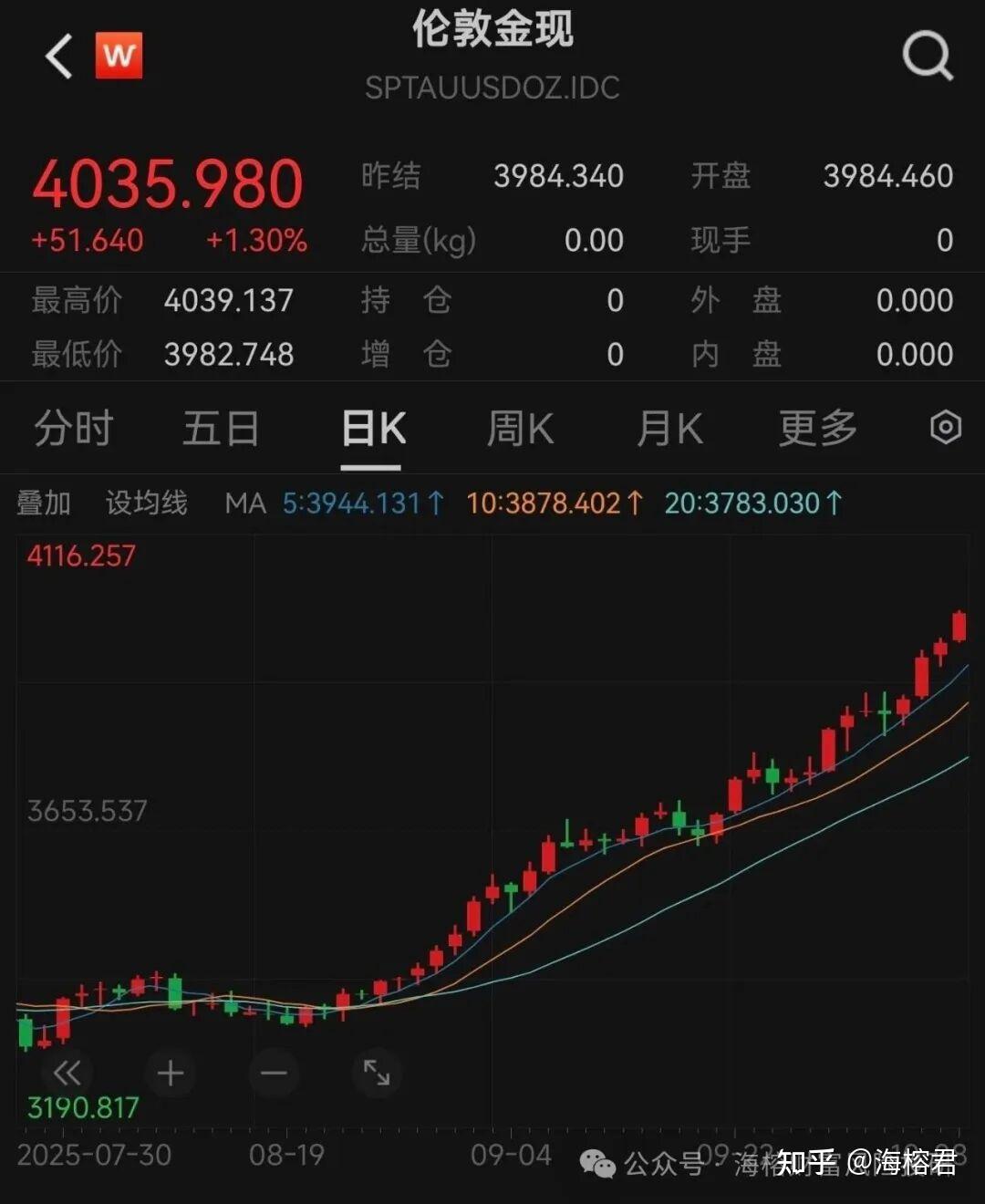The image size is (985, 1204).
Task: Zoom in using the plus icon
Action: (170, 1074)
